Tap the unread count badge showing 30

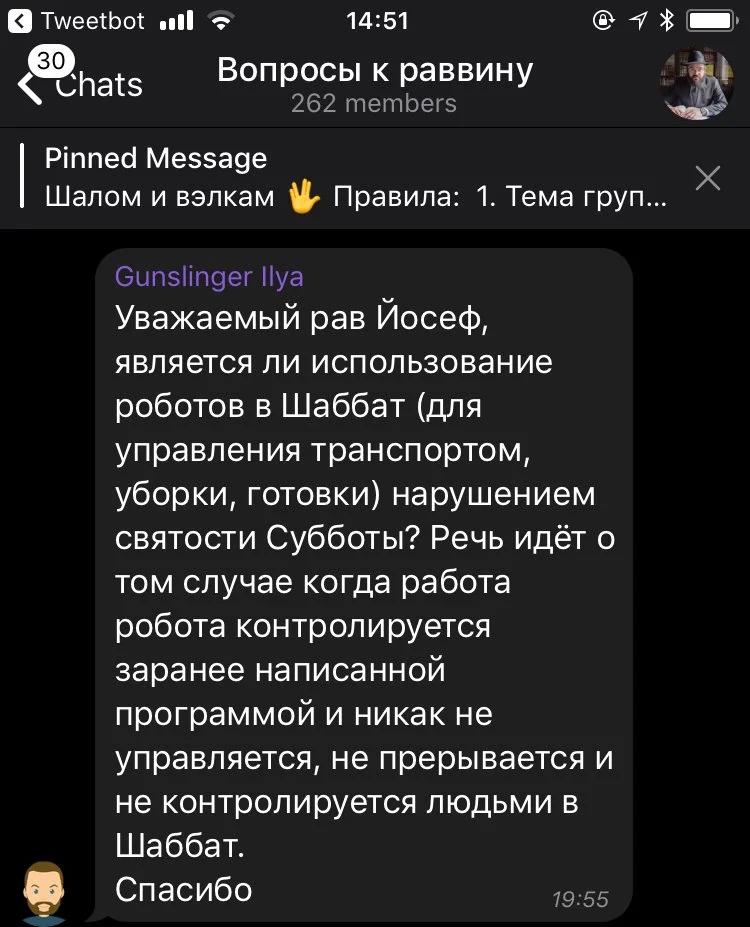50,60
